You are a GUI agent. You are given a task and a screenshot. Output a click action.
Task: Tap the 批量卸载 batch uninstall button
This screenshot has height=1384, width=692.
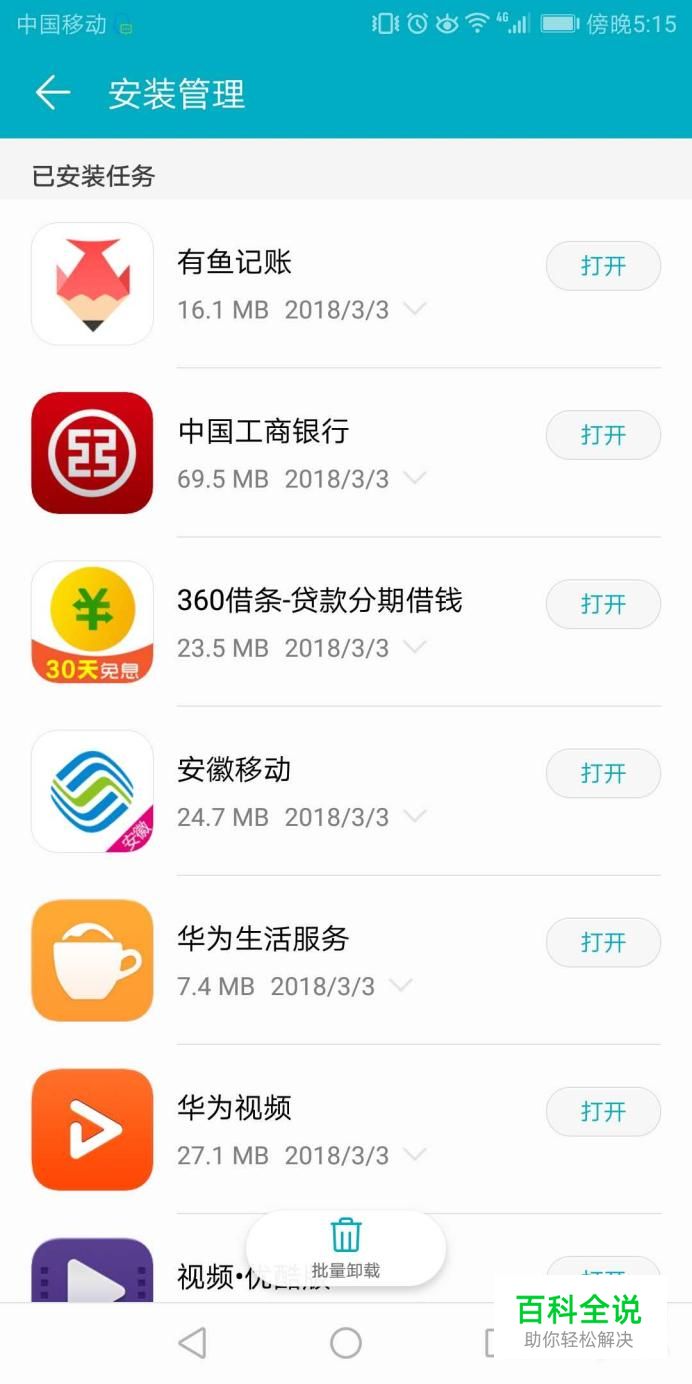(x=346, y=1248)
